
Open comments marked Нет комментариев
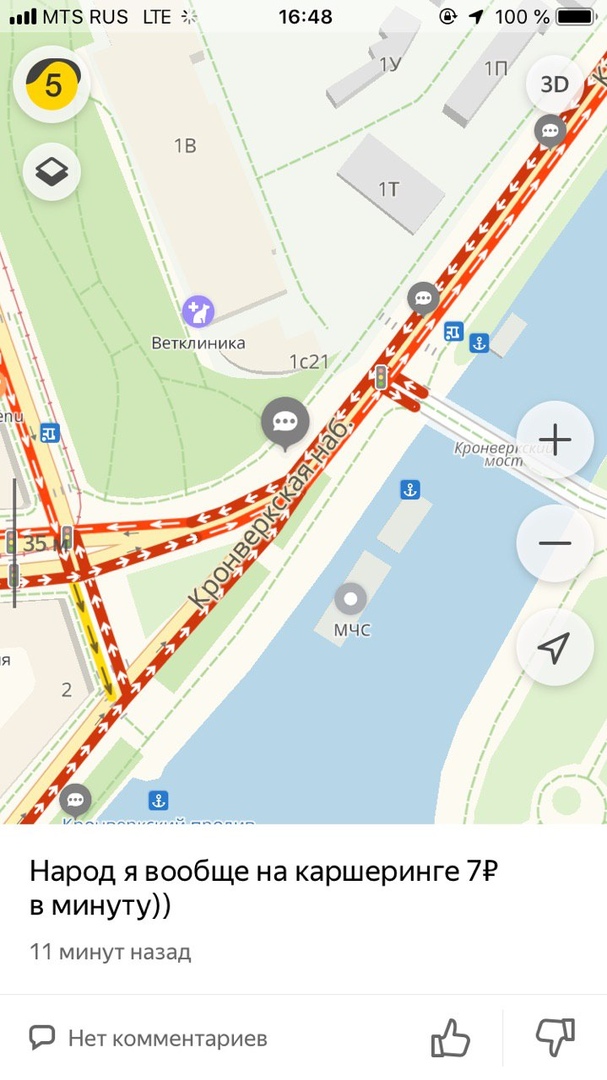coord(150,1038)
